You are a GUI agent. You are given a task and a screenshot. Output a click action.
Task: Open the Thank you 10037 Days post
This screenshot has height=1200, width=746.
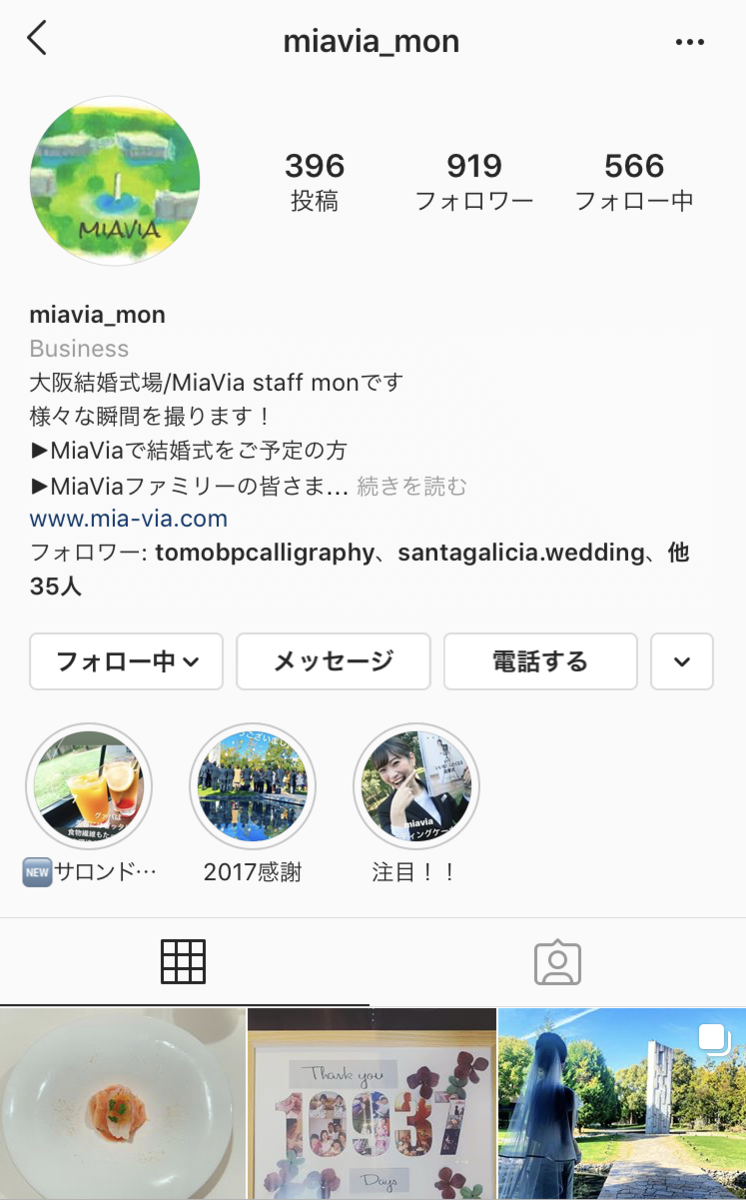[372, 1104]
